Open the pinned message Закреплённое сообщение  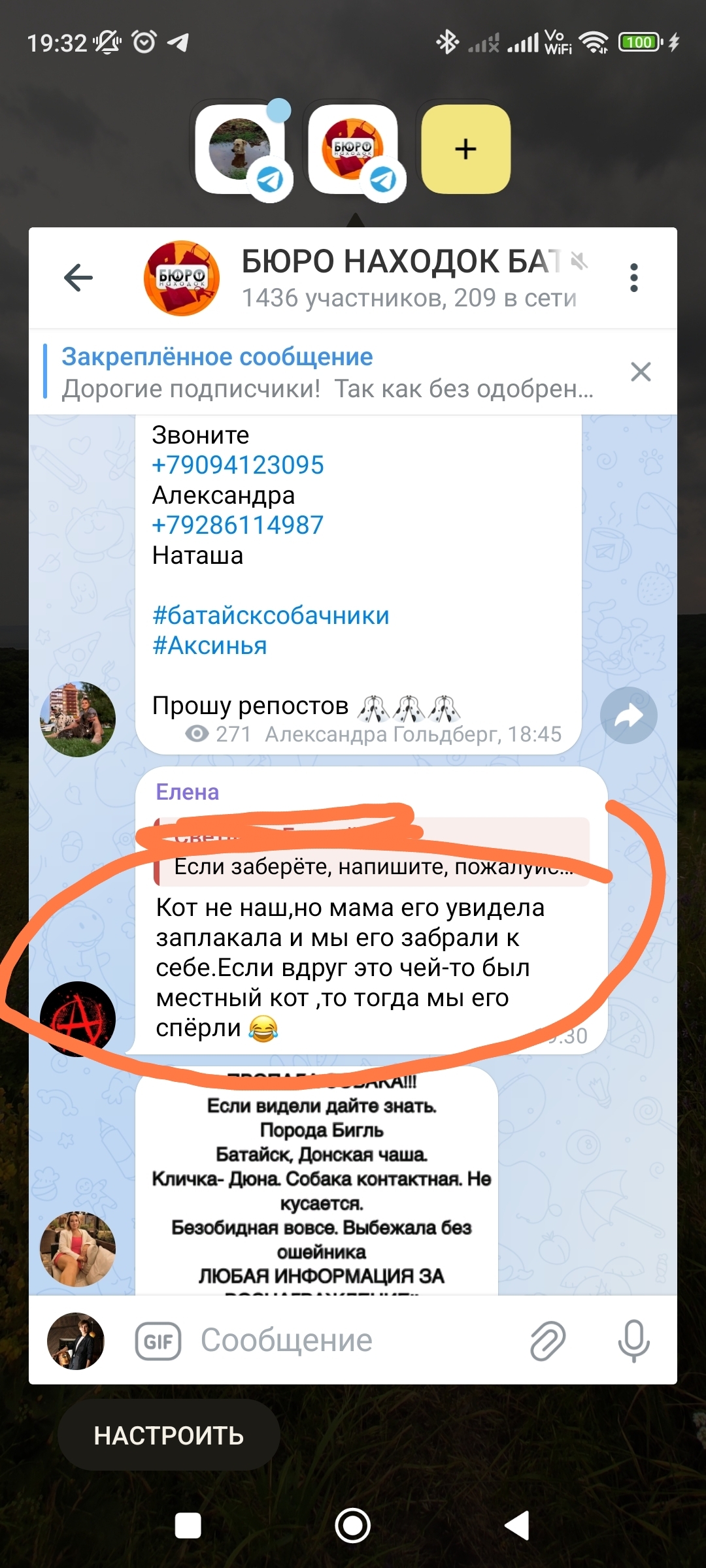click(x=327, y=372)
